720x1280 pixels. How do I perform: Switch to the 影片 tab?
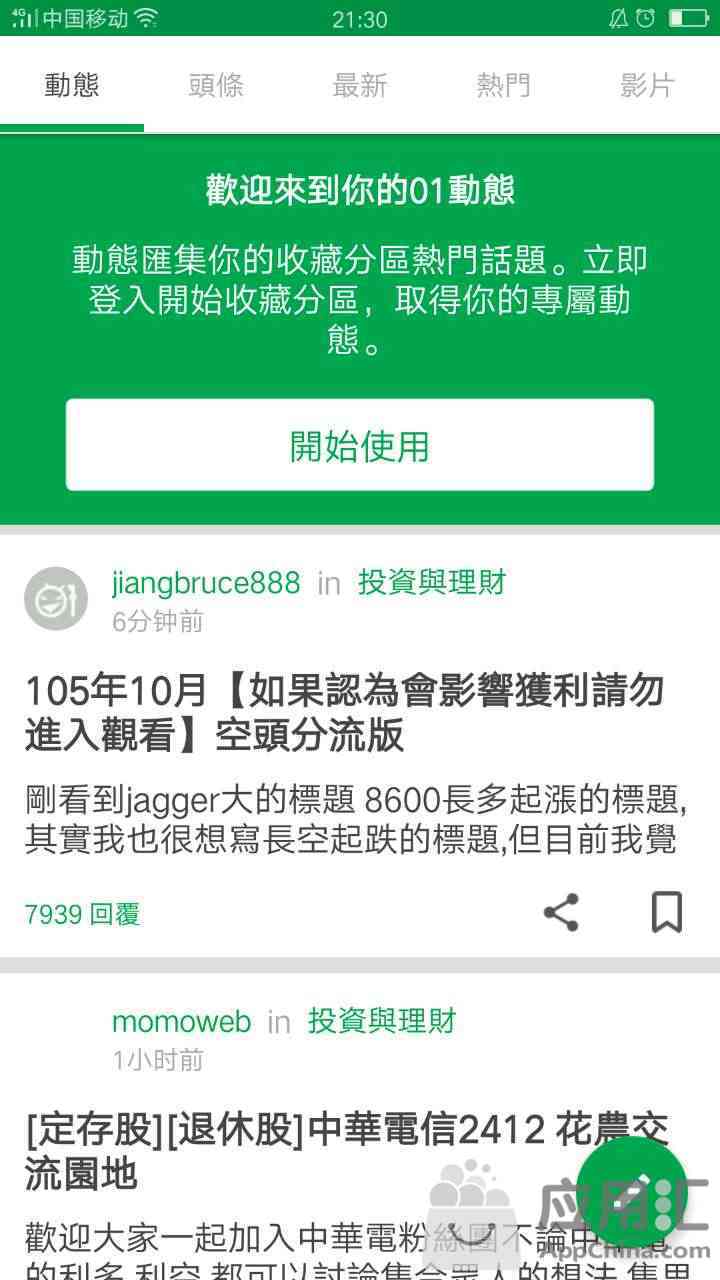(647, 86)
